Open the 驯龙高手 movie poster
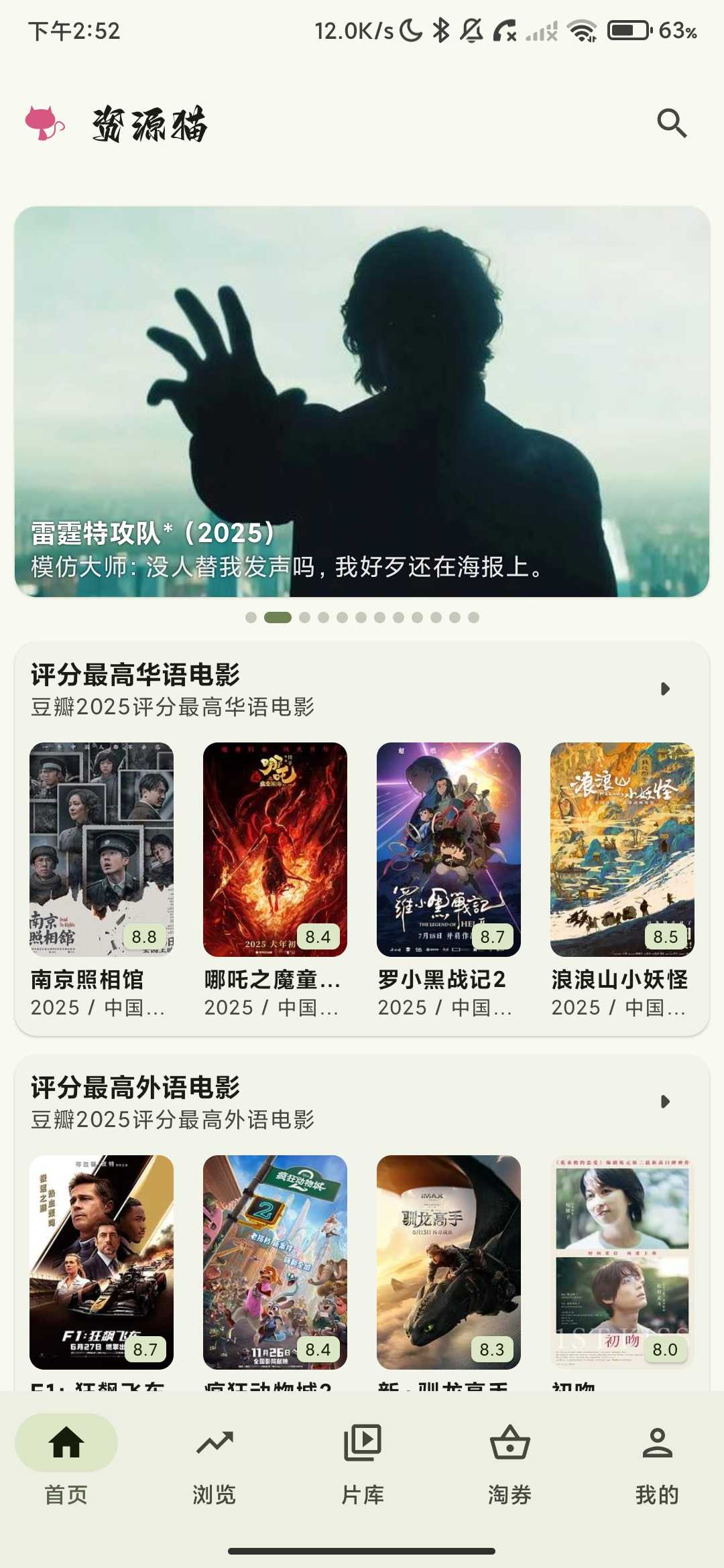This screenshot has height=1568, width=724. tap(448, 1262)
